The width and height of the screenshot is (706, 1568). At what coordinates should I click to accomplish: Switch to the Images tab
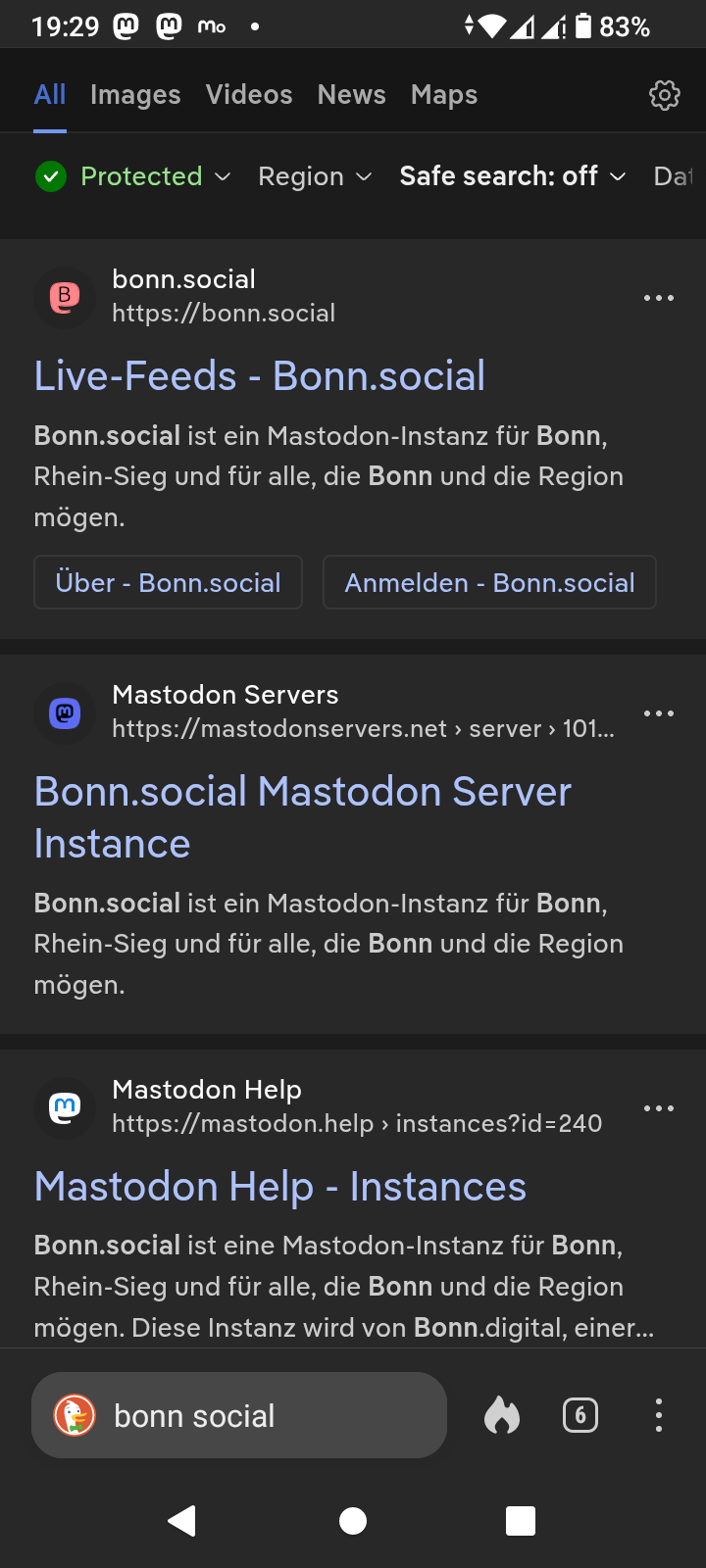click(x=135, y=95)
